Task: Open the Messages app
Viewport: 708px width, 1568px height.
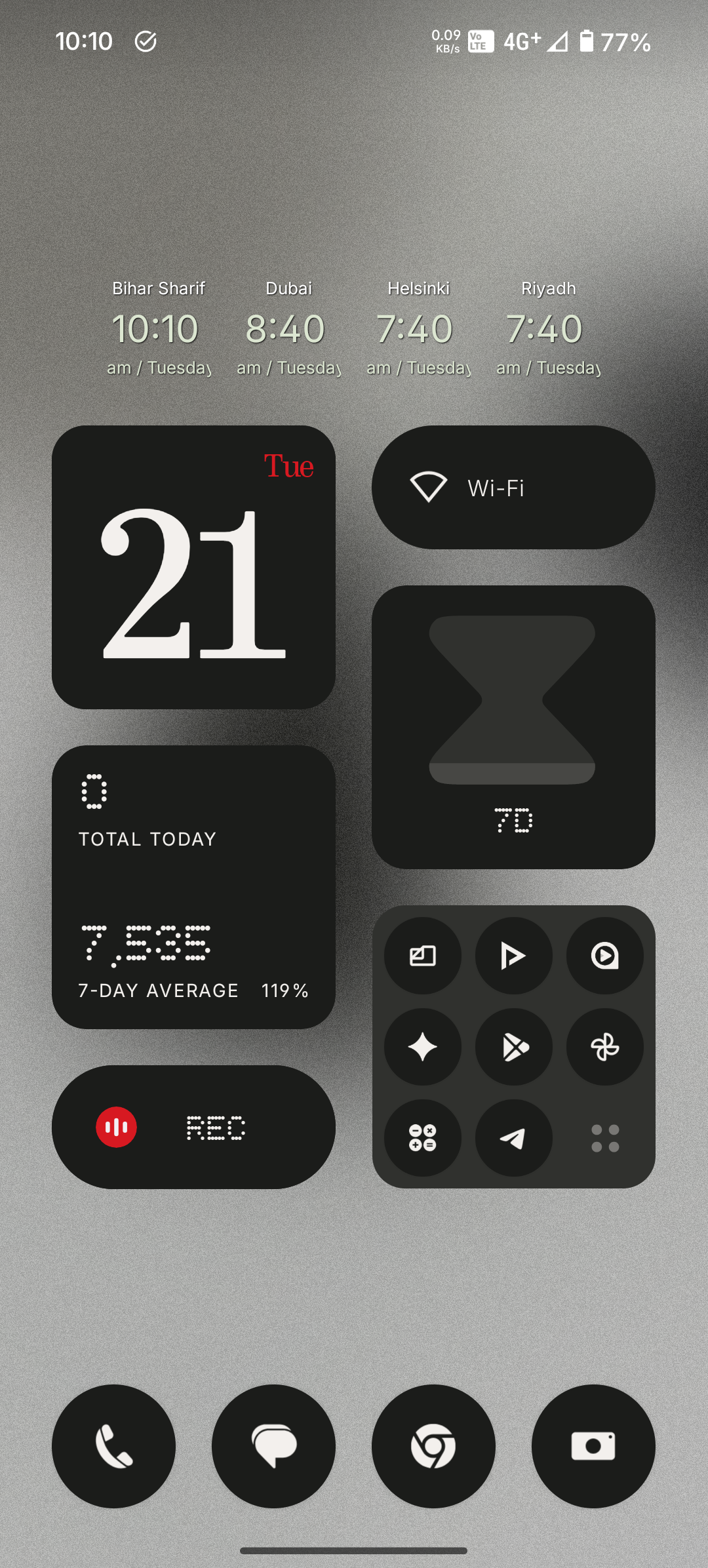Action: [273, 1446]
